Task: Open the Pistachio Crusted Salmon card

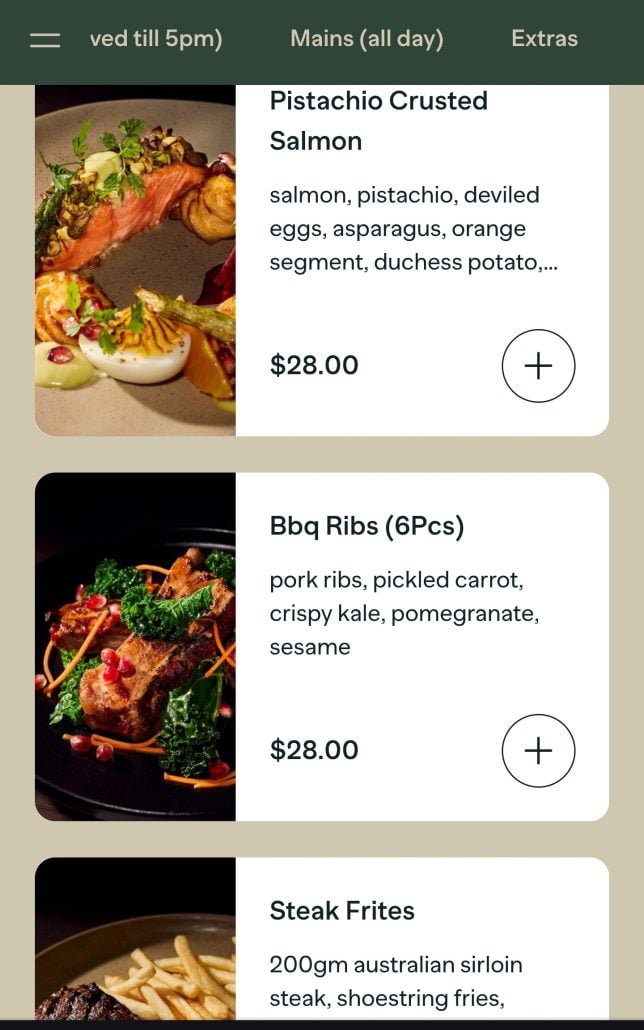Action: click(x=378, y=120)
